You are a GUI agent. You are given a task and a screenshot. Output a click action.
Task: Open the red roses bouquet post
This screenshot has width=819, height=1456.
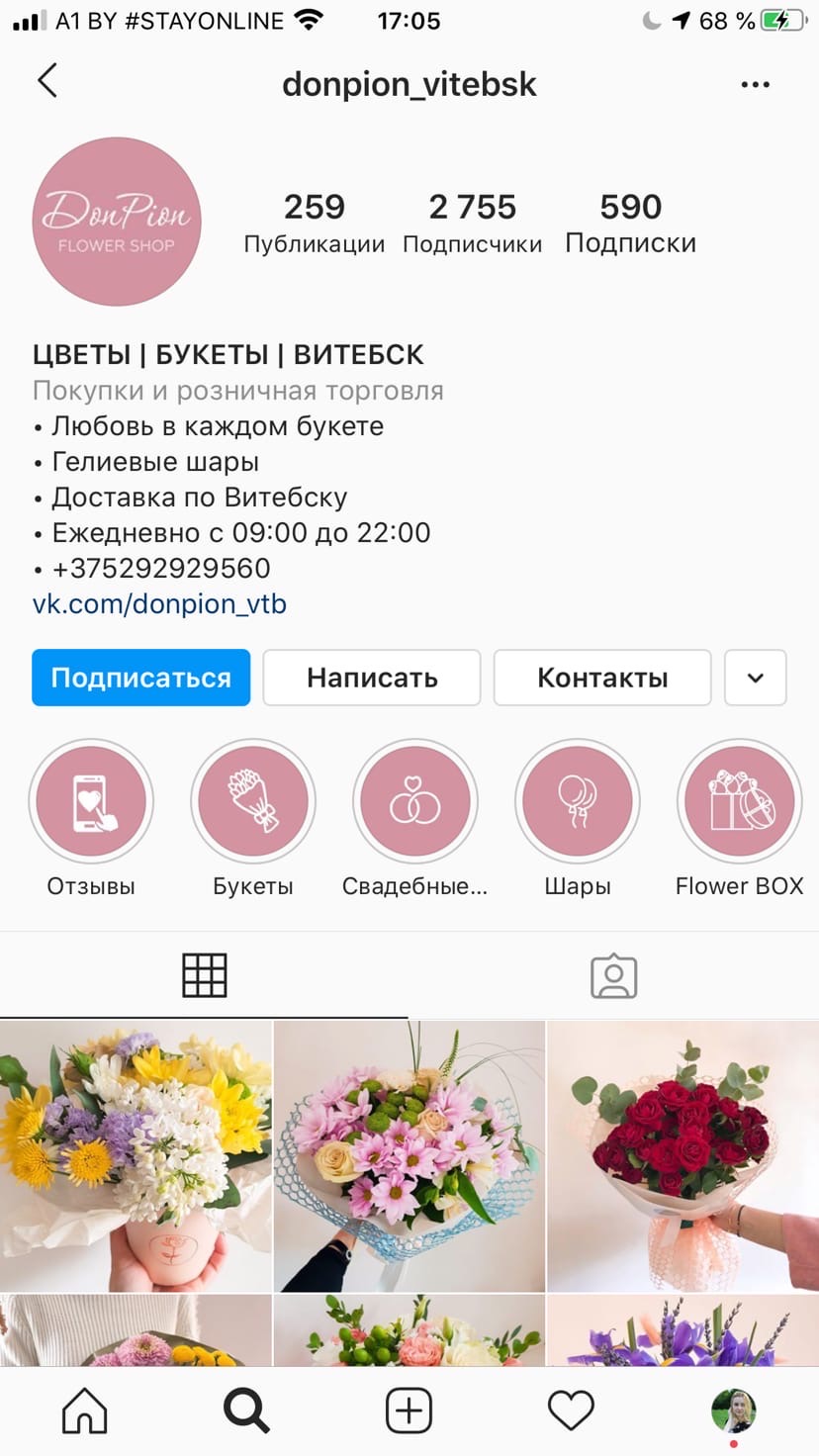tap(682, 1156)
